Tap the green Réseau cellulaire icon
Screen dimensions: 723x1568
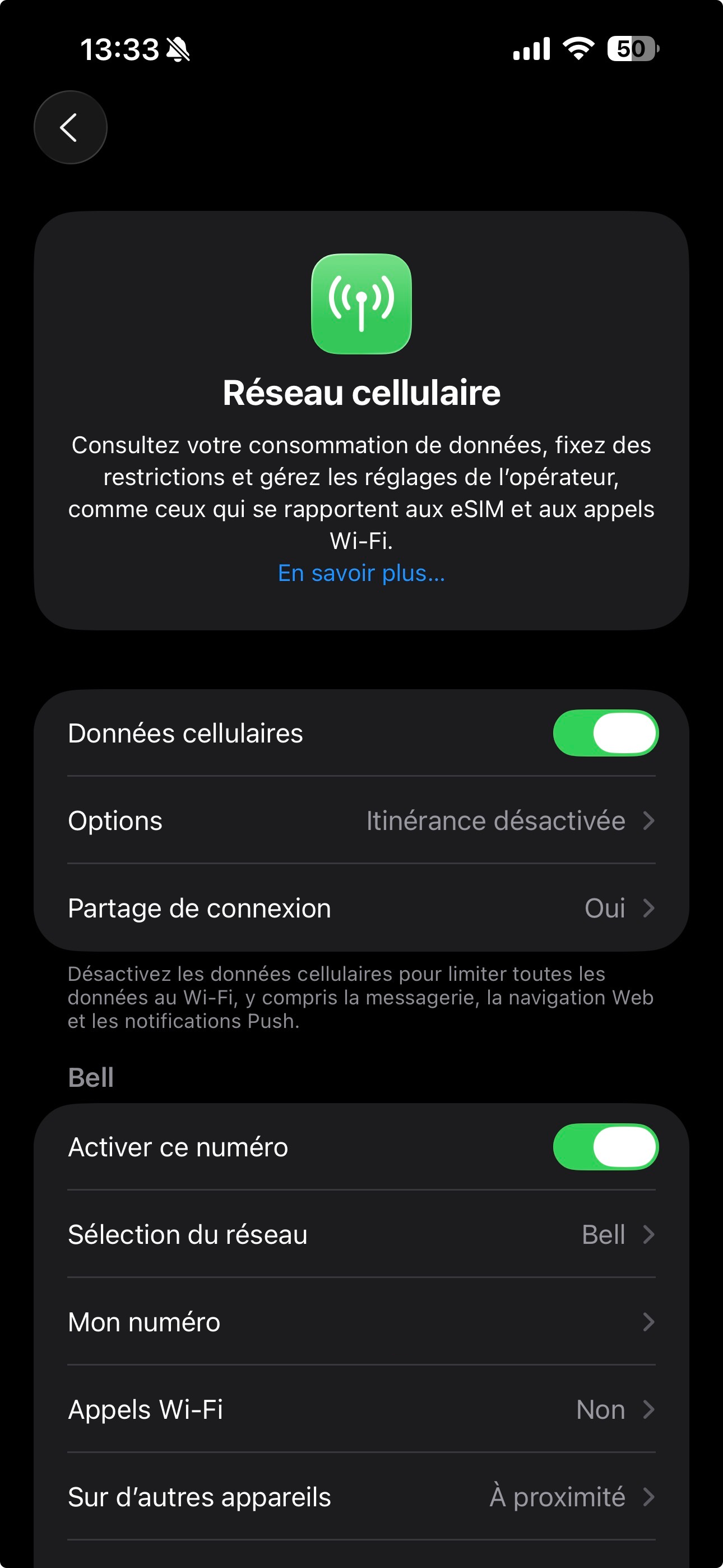361,306
